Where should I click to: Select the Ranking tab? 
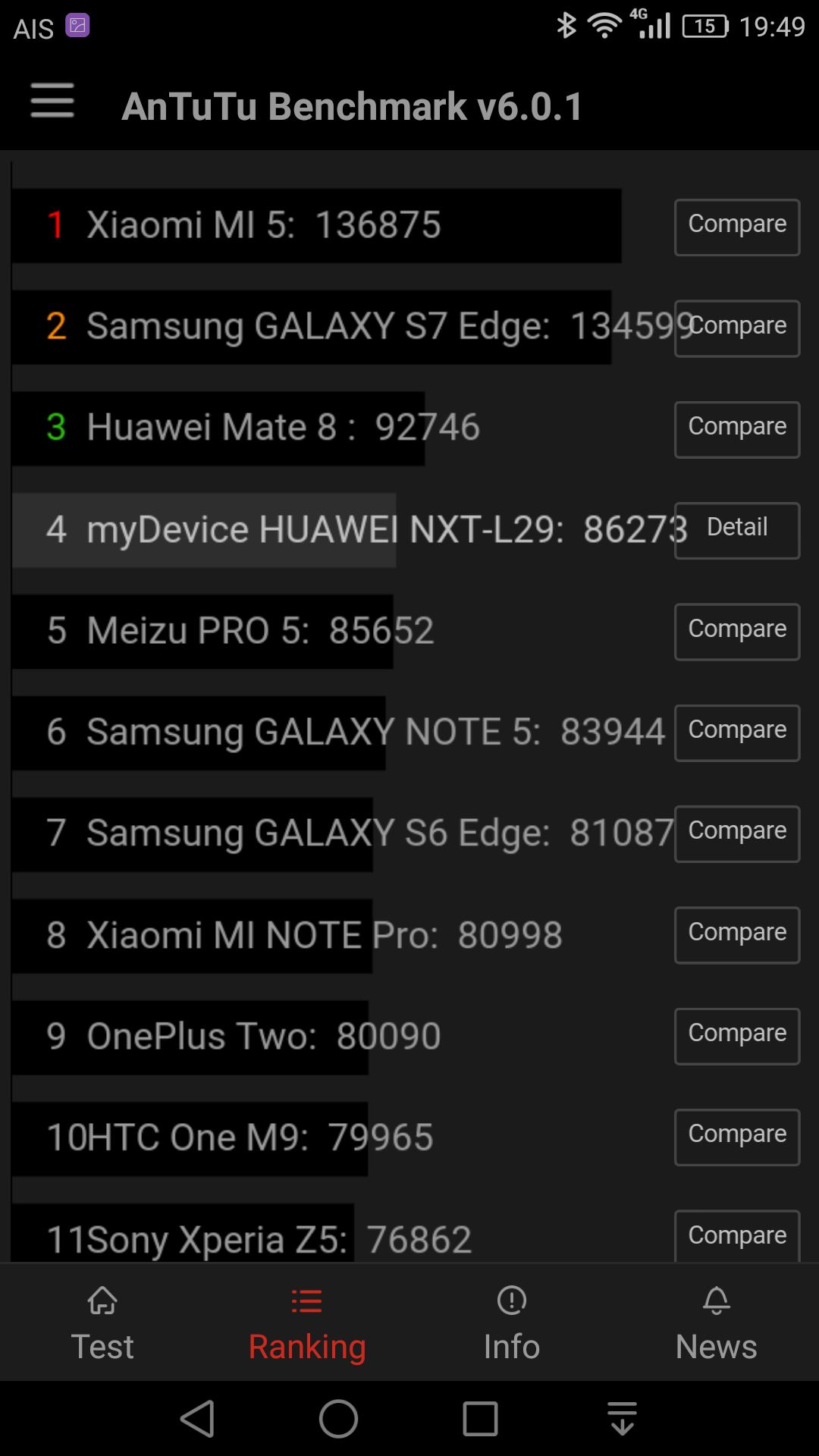click(307, 1324)
